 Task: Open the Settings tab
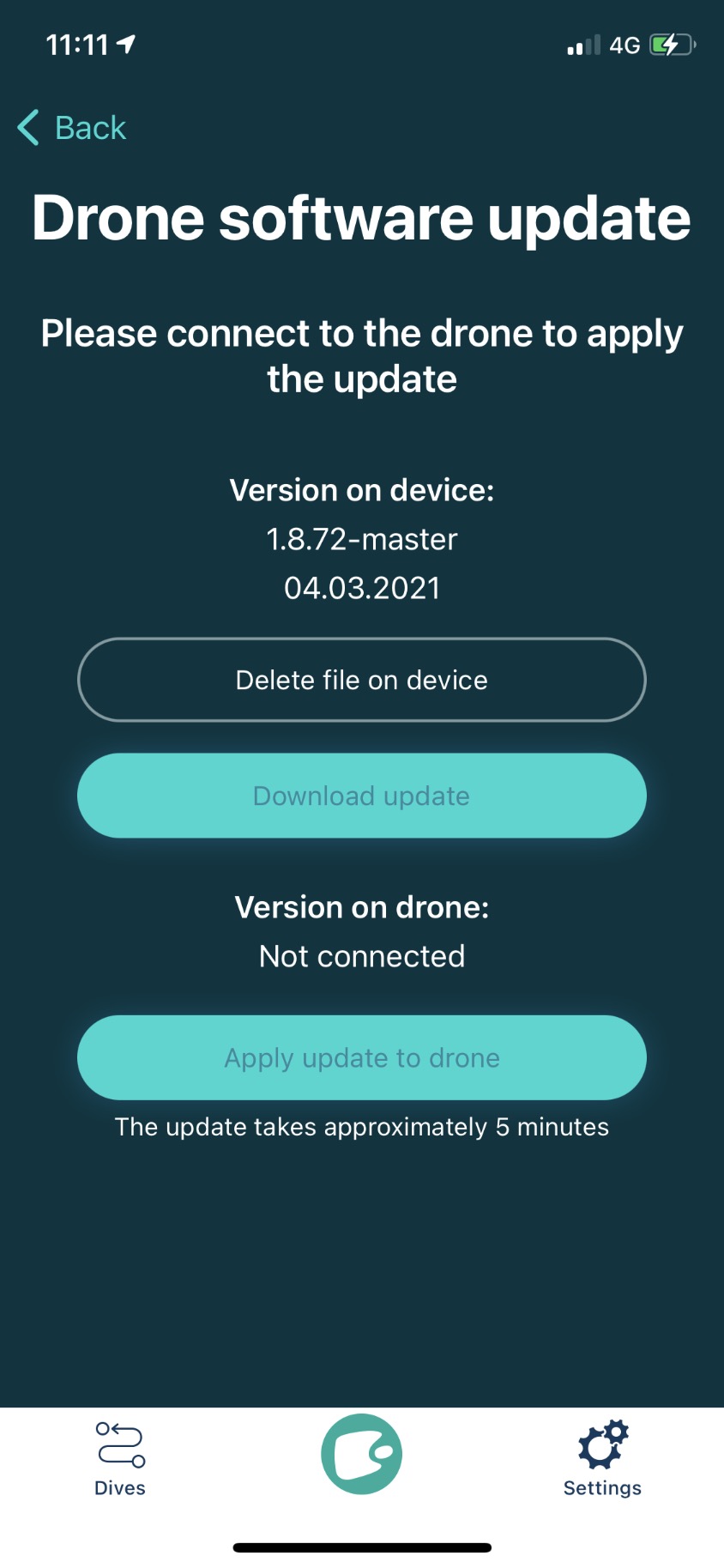tap(602, 1459)
